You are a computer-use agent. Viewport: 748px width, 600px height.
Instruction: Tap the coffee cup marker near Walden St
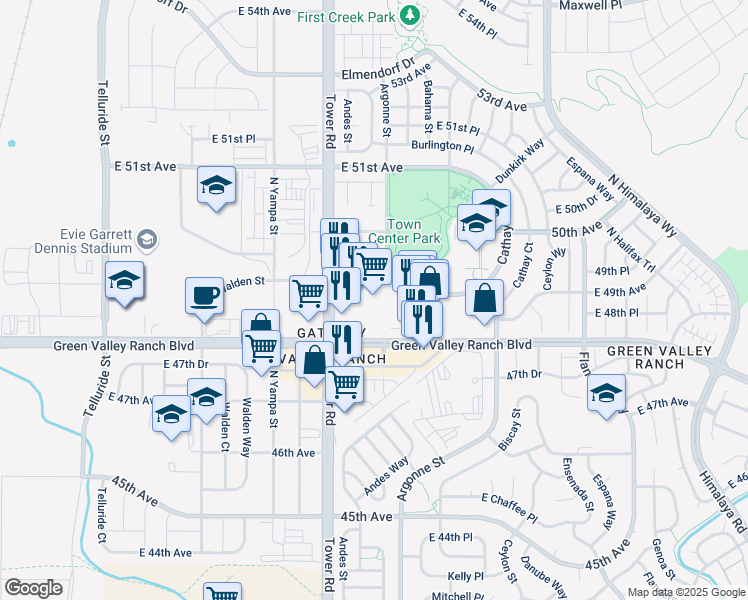pyautogui.click(x=204, y=296)
